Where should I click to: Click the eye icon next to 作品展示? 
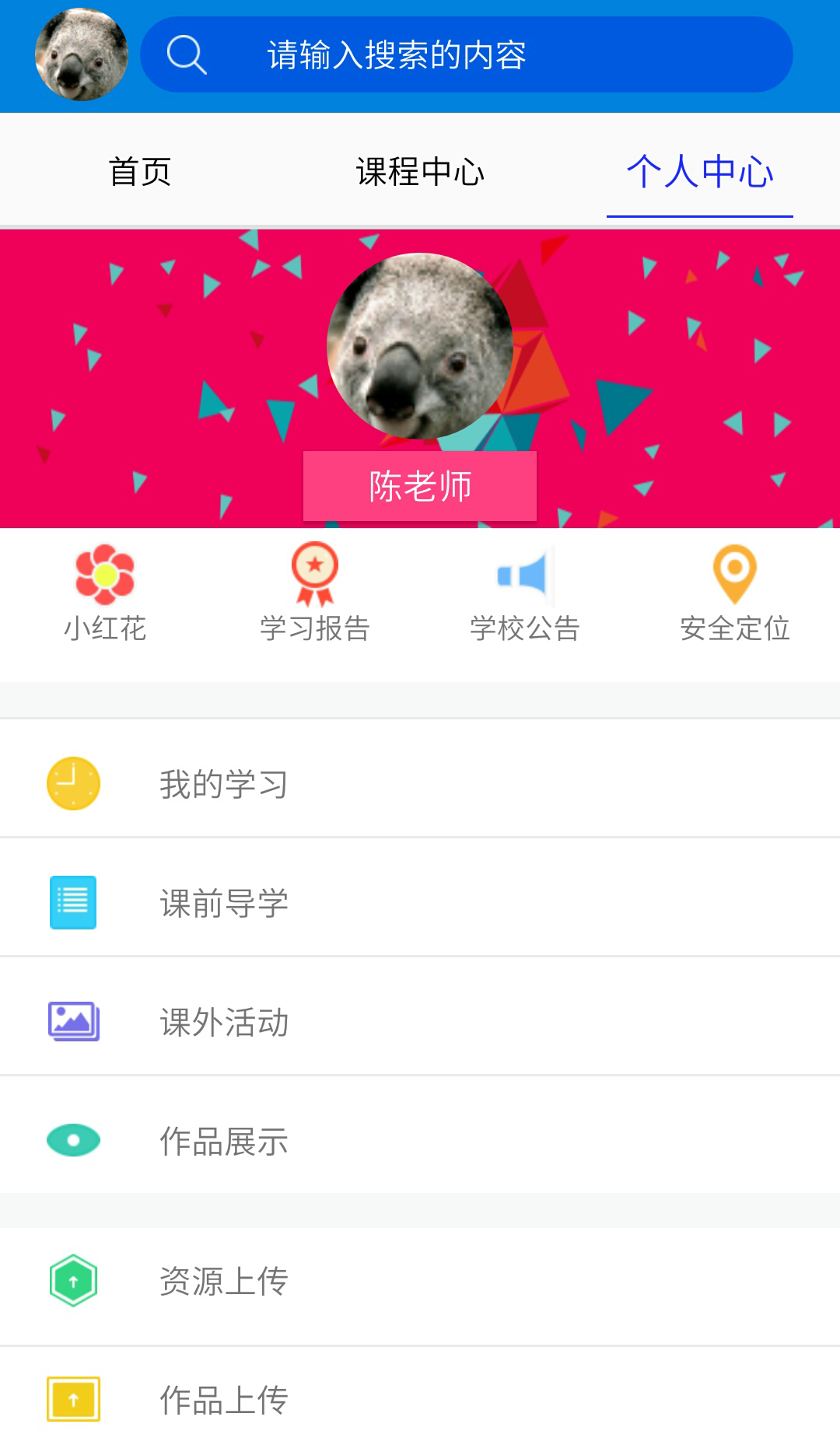point(73,1140)
